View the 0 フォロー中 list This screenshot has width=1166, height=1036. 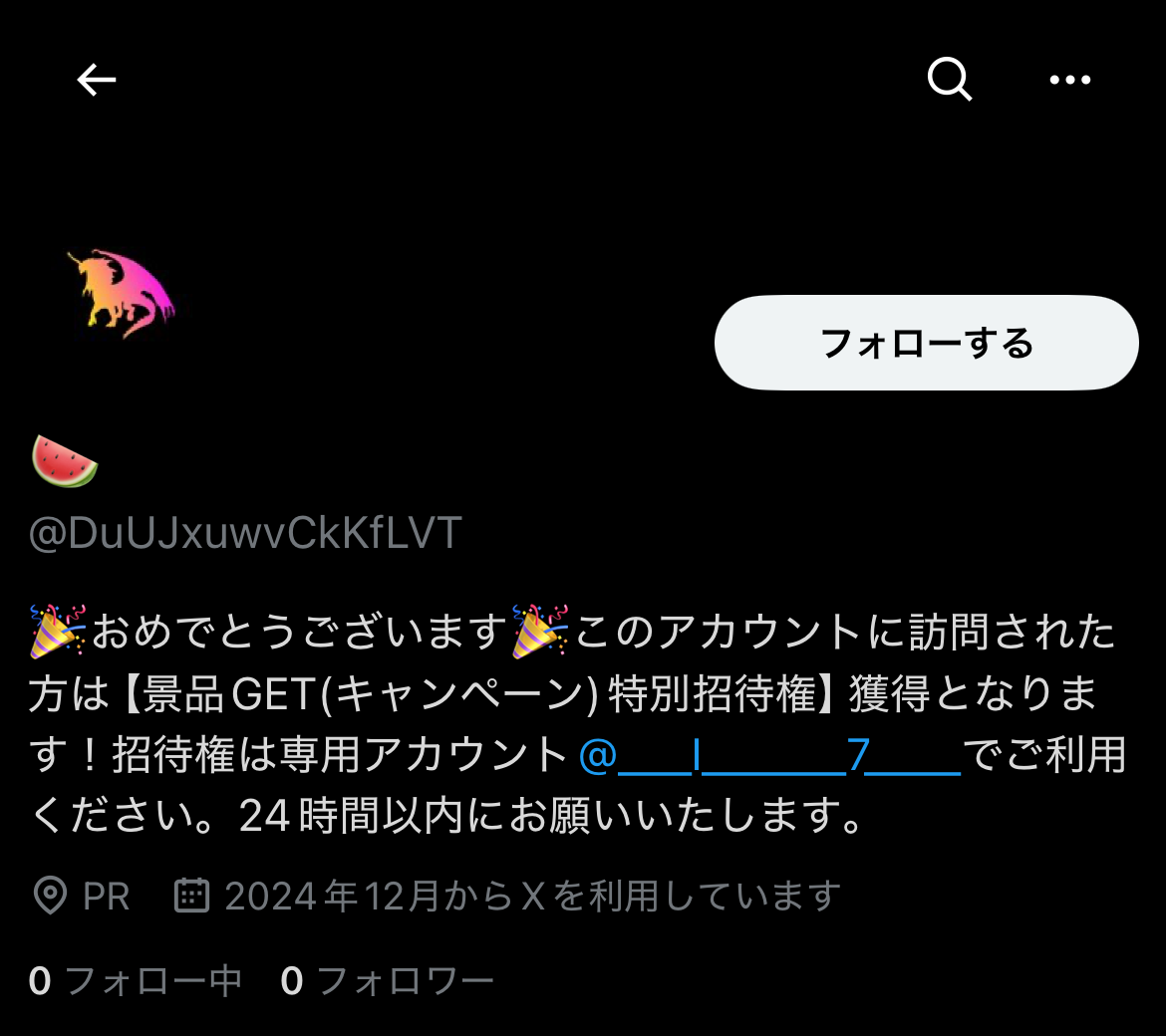(136, 981)
